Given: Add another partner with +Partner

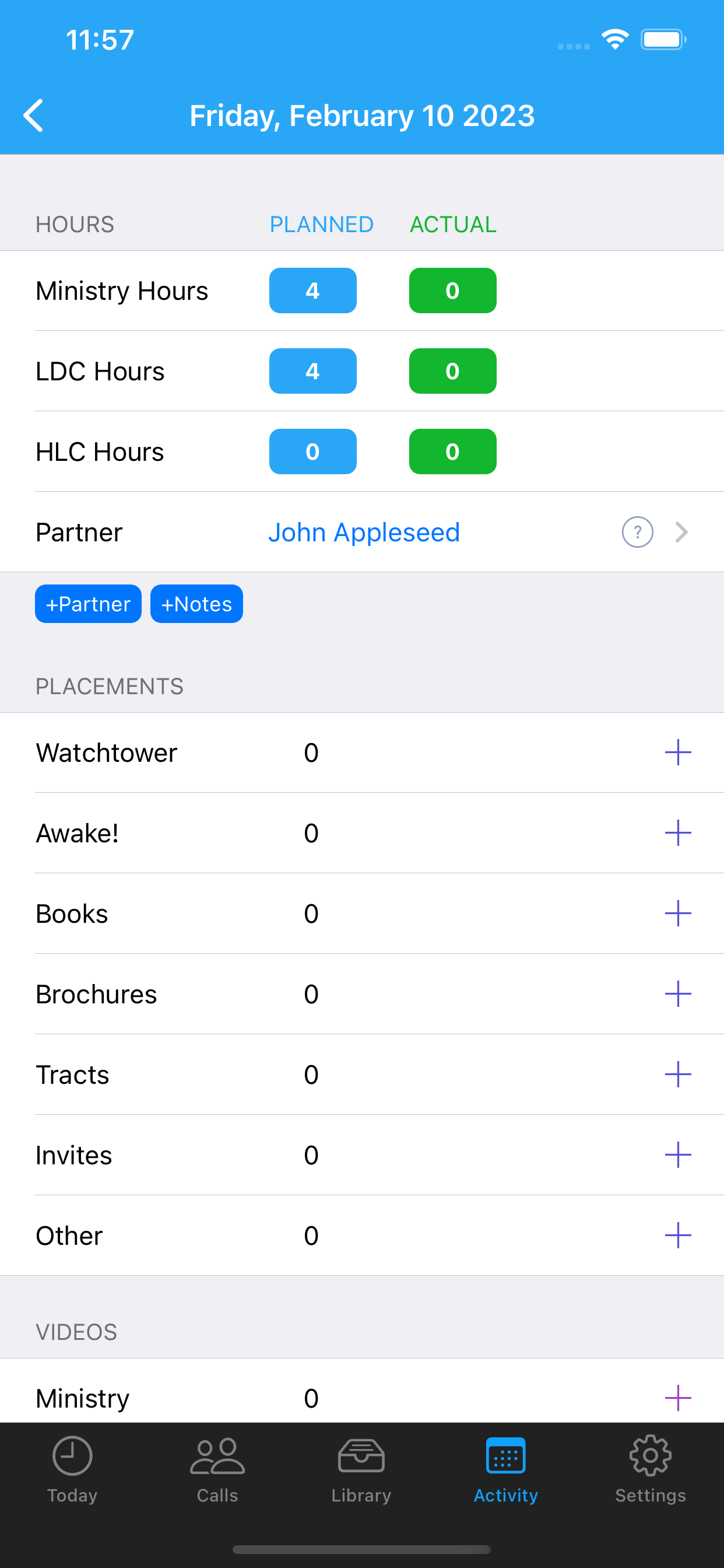Looking at the screenshot, I should tap(88, 604).
